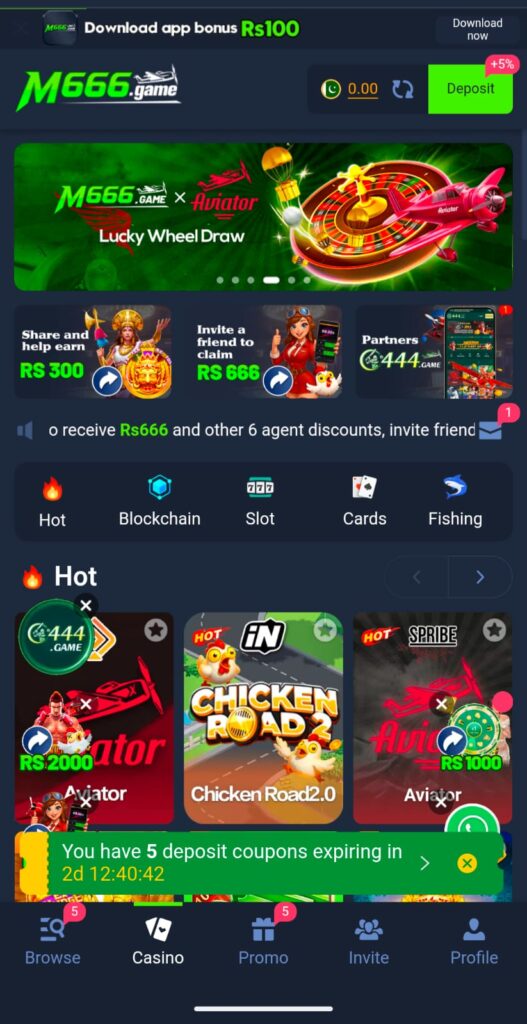Image resolution: width=527 pixels, height=1024 pixels.
Task: Switch to the Invite tab
Action: tap(368, 941)
